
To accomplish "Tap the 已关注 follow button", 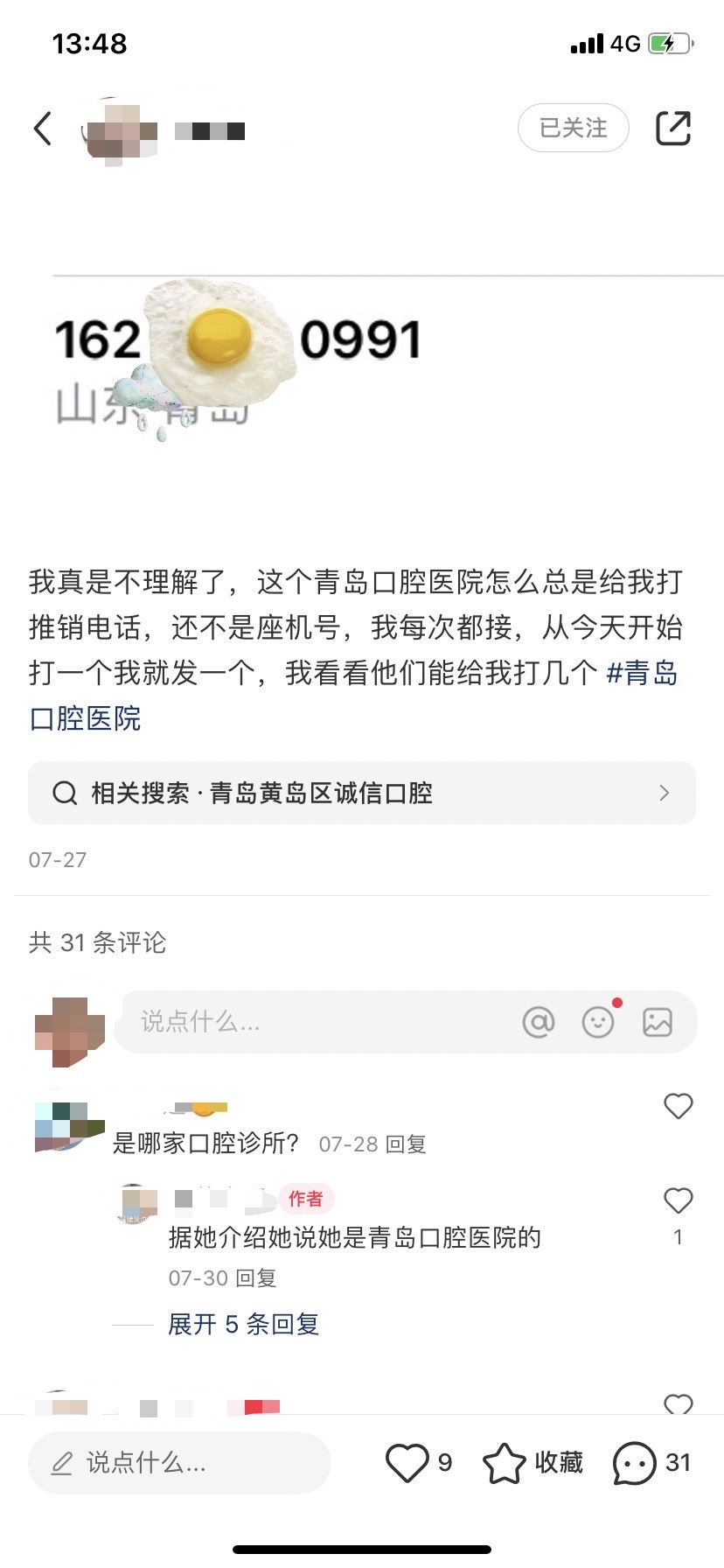I will [x=573, y=128].
